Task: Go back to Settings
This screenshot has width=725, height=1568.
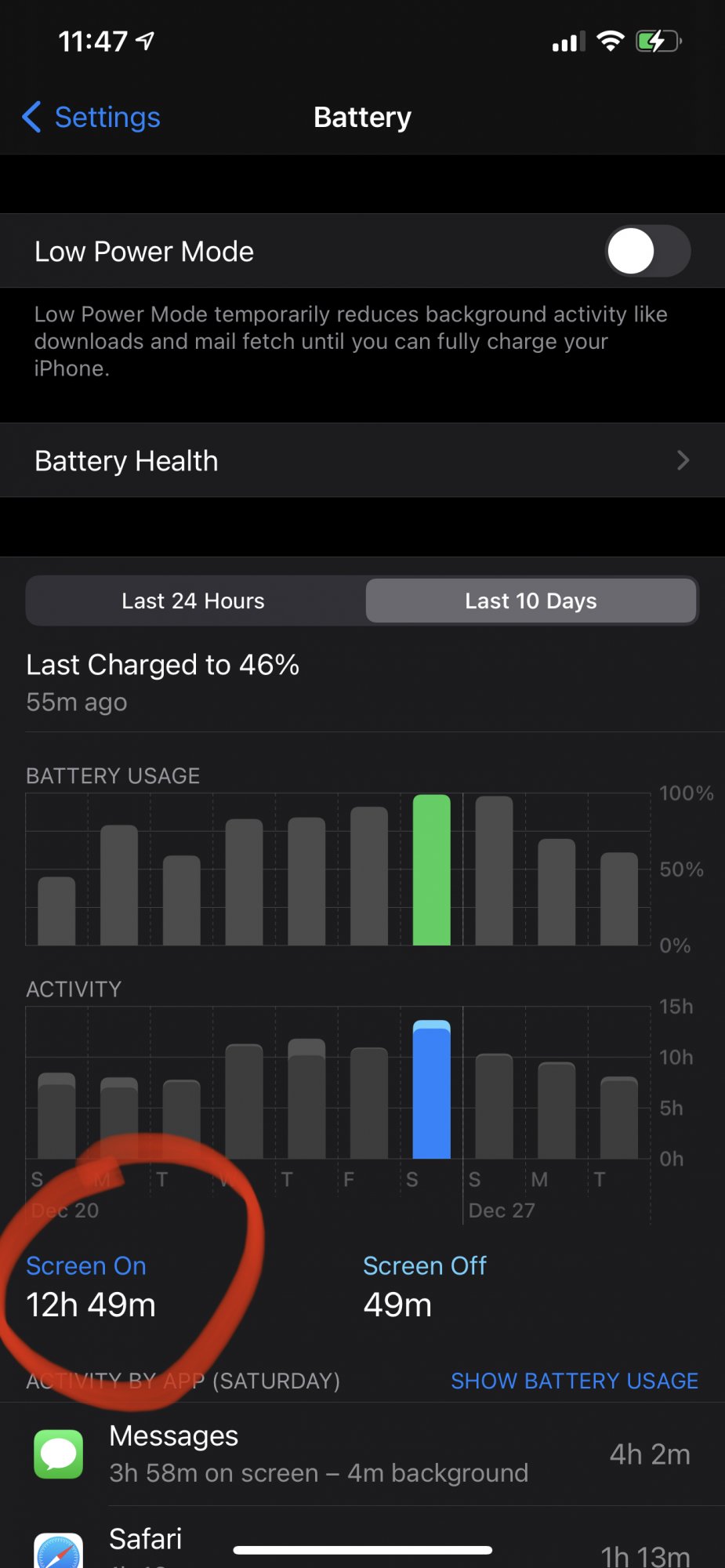Action: click(91, 118)
